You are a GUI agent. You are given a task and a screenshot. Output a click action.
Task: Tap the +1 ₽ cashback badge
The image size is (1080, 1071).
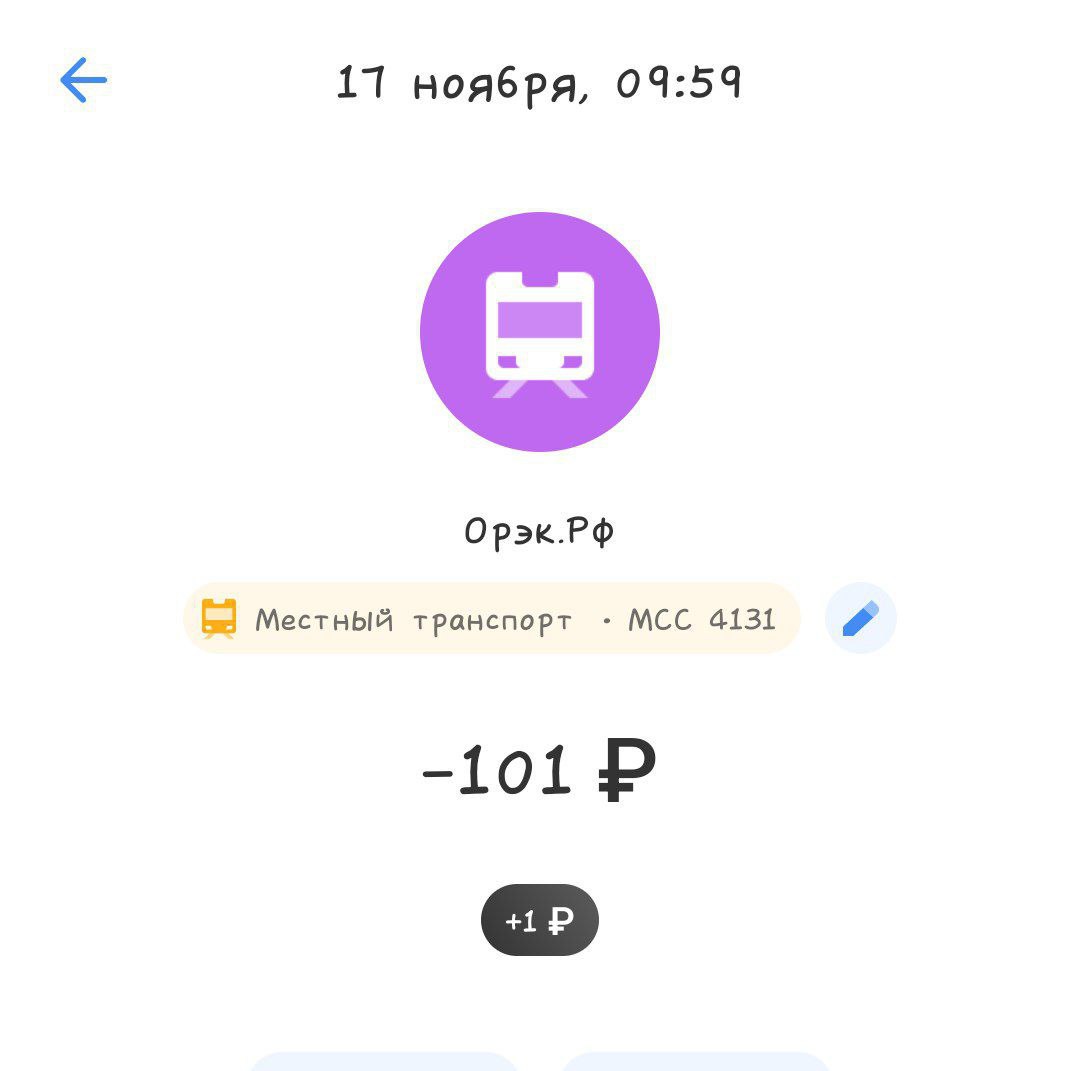(x=539, y=920)
